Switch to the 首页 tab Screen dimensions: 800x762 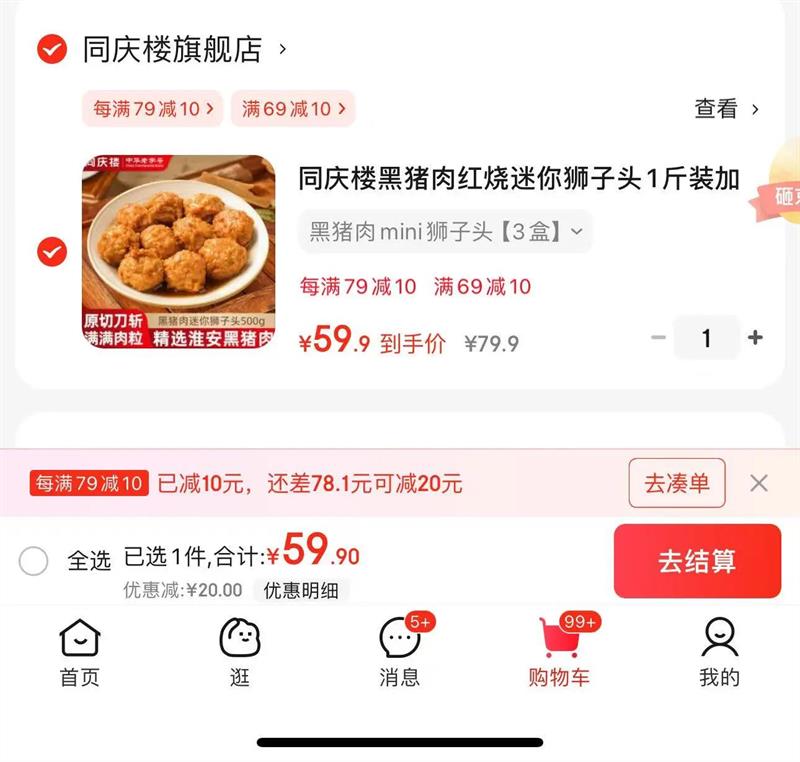[80, 652]
